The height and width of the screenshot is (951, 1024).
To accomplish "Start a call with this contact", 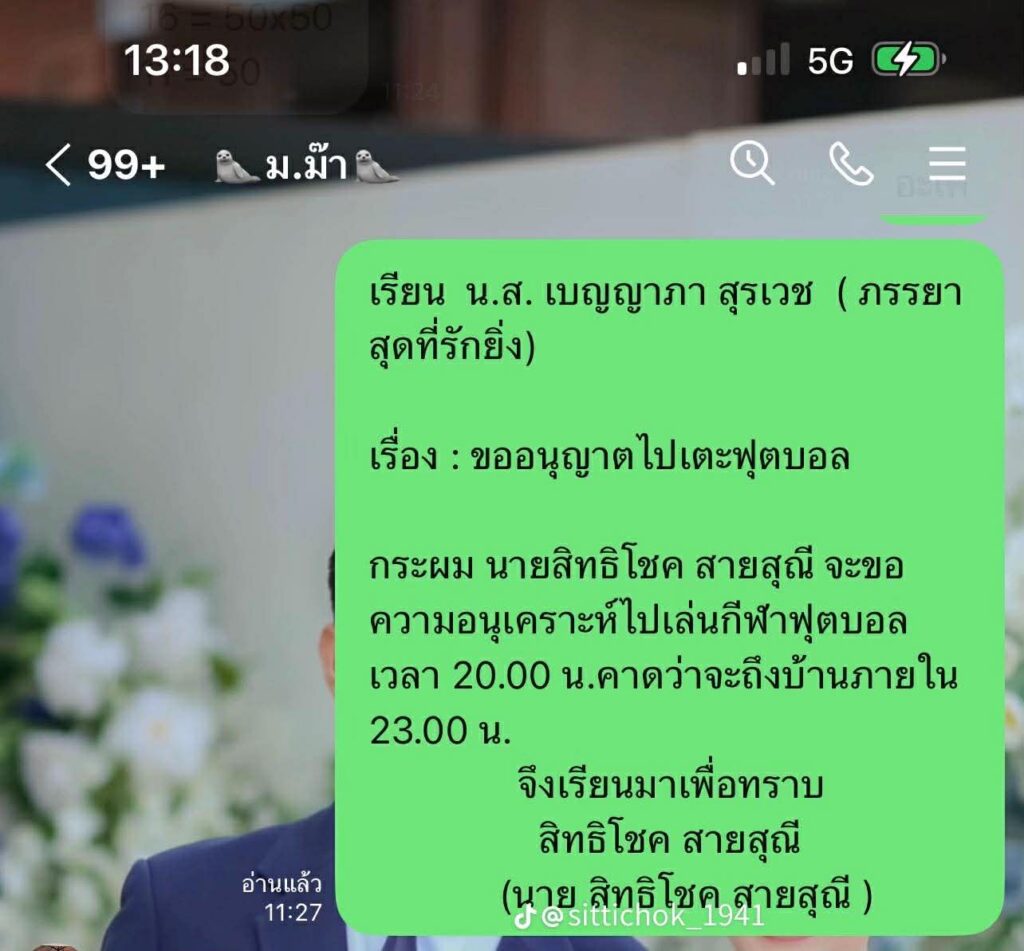I will coord(850,164).
